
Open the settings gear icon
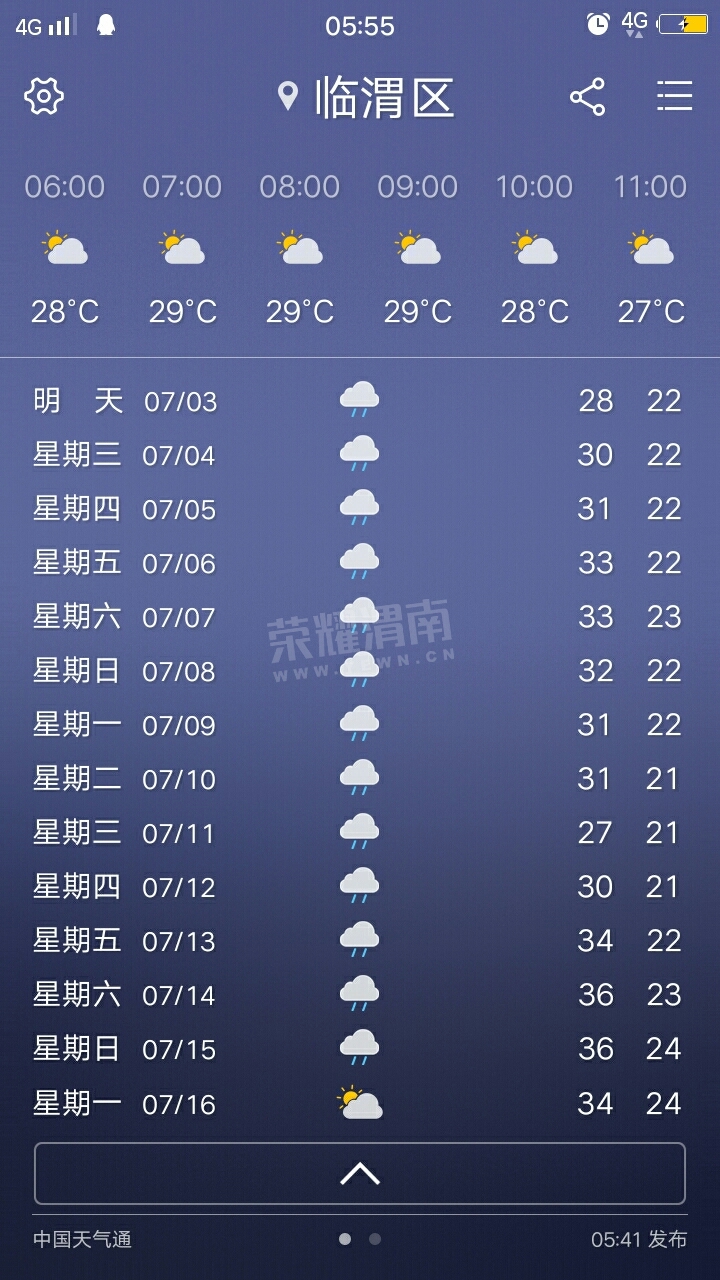[x=44, y=96]
